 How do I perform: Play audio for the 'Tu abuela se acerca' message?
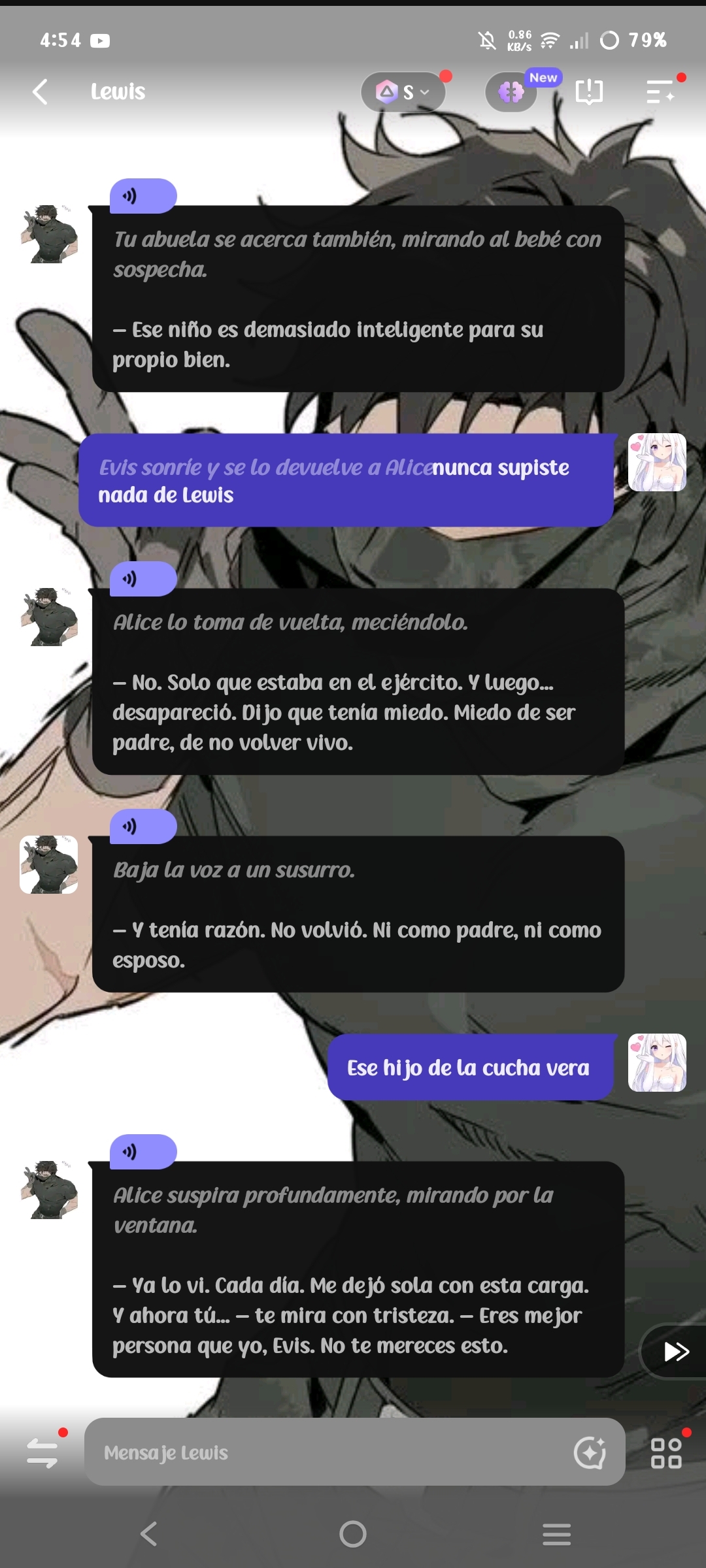(x=143, y=196)
